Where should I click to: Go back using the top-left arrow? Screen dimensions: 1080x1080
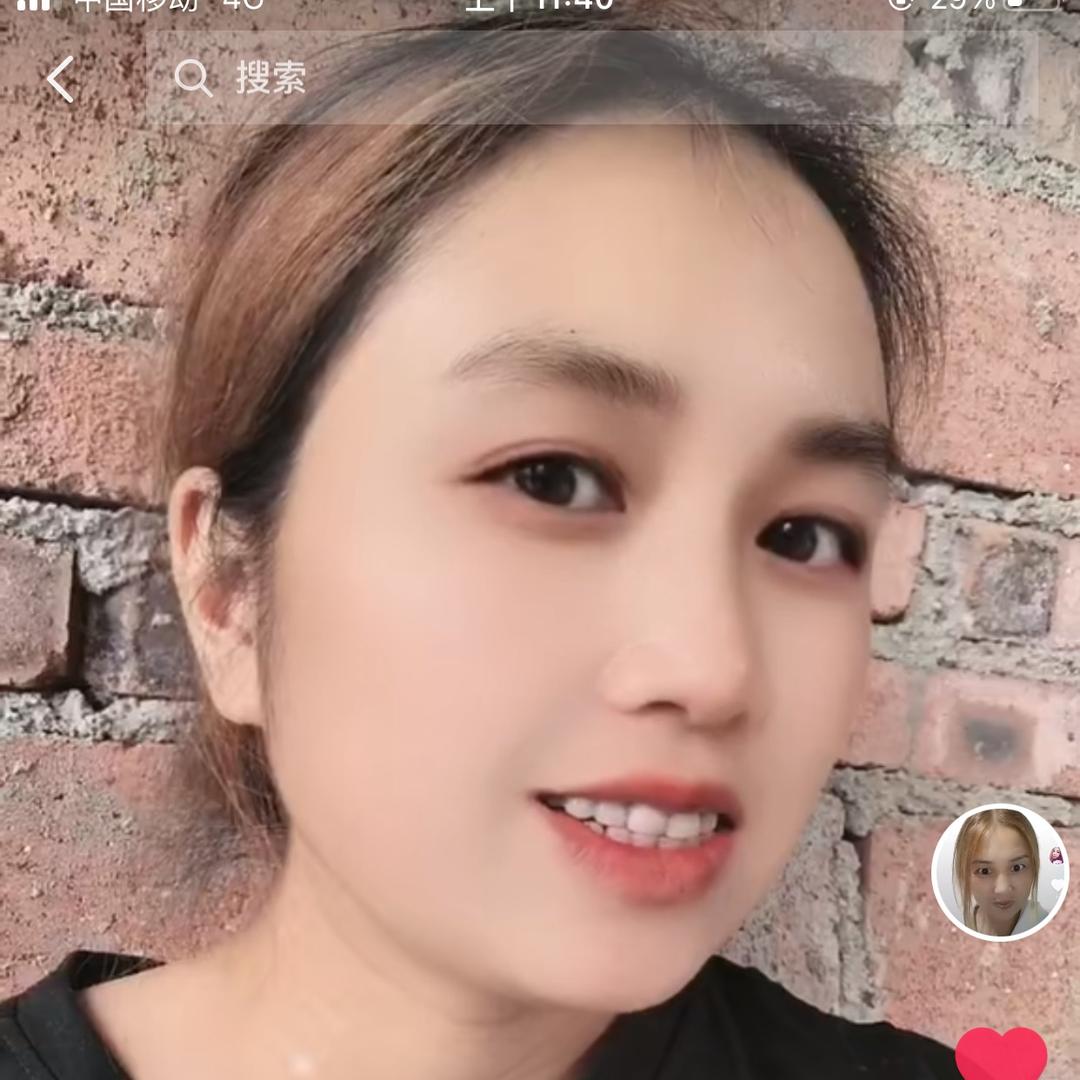point(60,79)
